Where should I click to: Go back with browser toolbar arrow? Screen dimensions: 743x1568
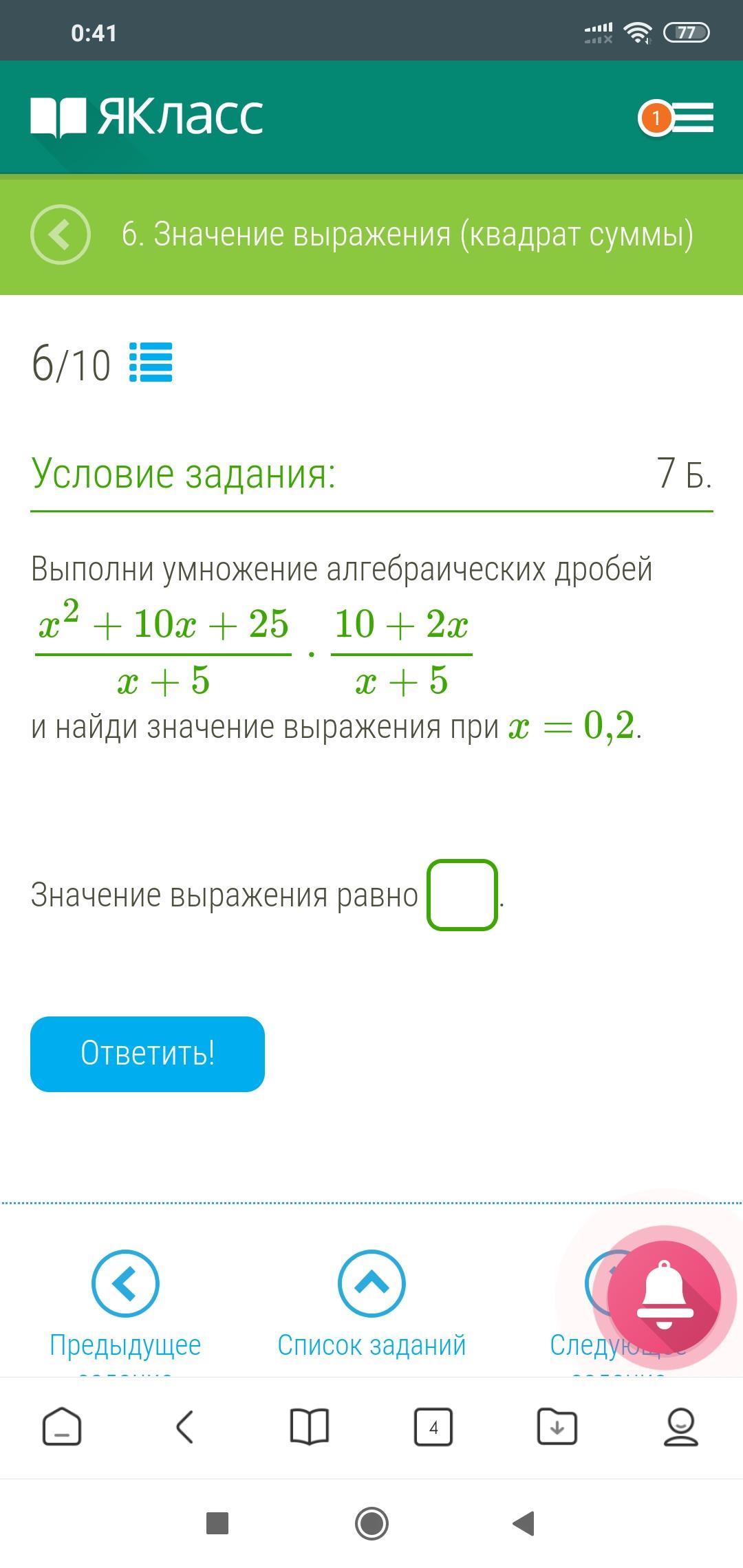185,1426
